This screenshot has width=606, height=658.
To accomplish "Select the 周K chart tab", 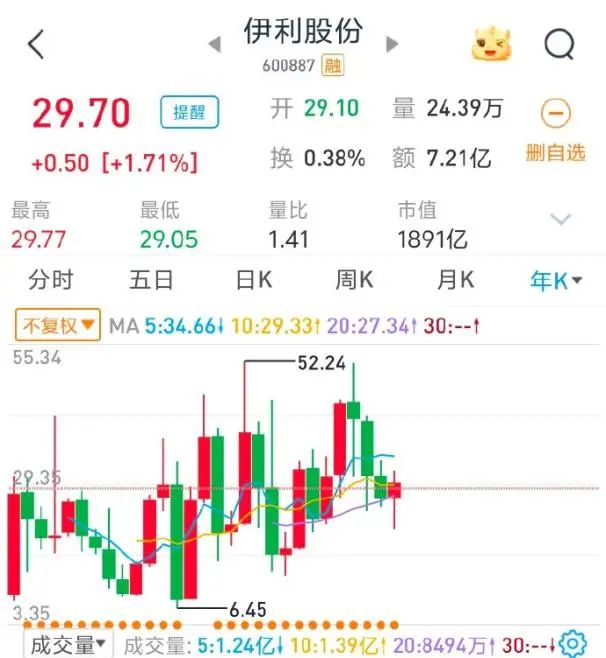I will [x=354, y=280].
